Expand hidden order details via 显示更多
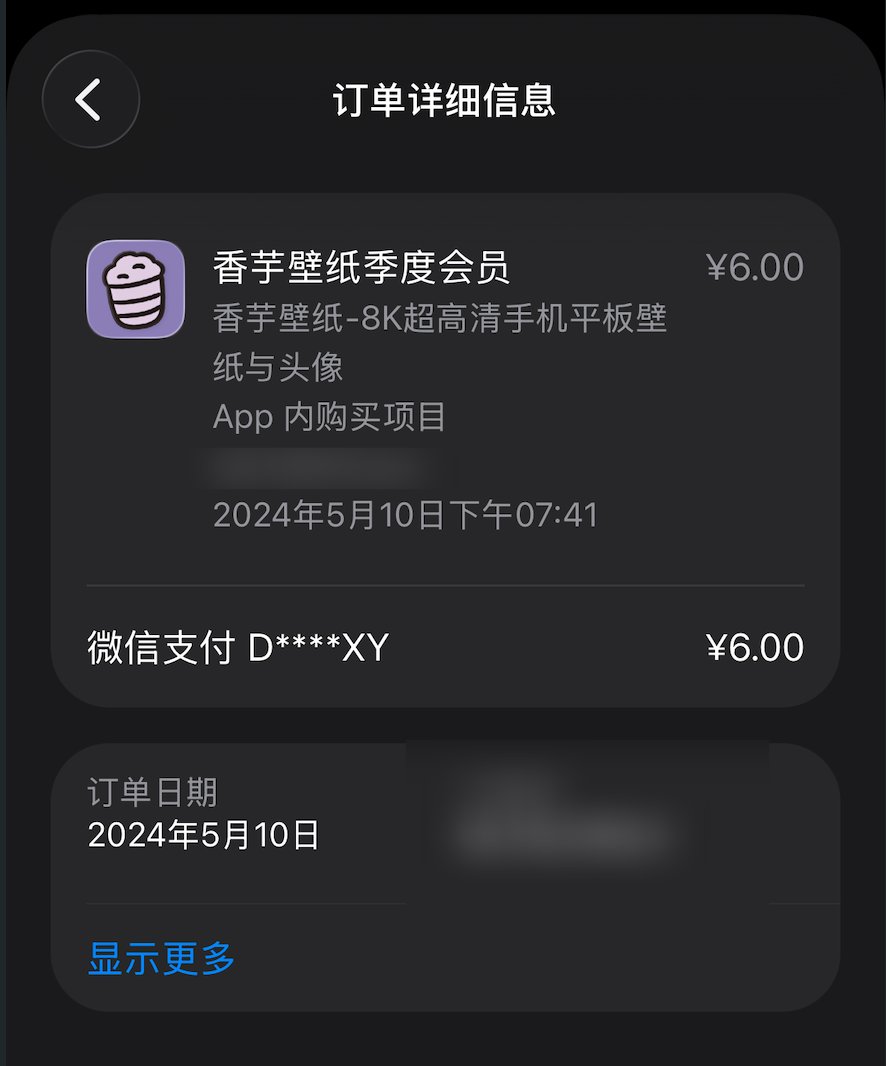The height and width of the screenshot is (1066, 886). point(160,958)
